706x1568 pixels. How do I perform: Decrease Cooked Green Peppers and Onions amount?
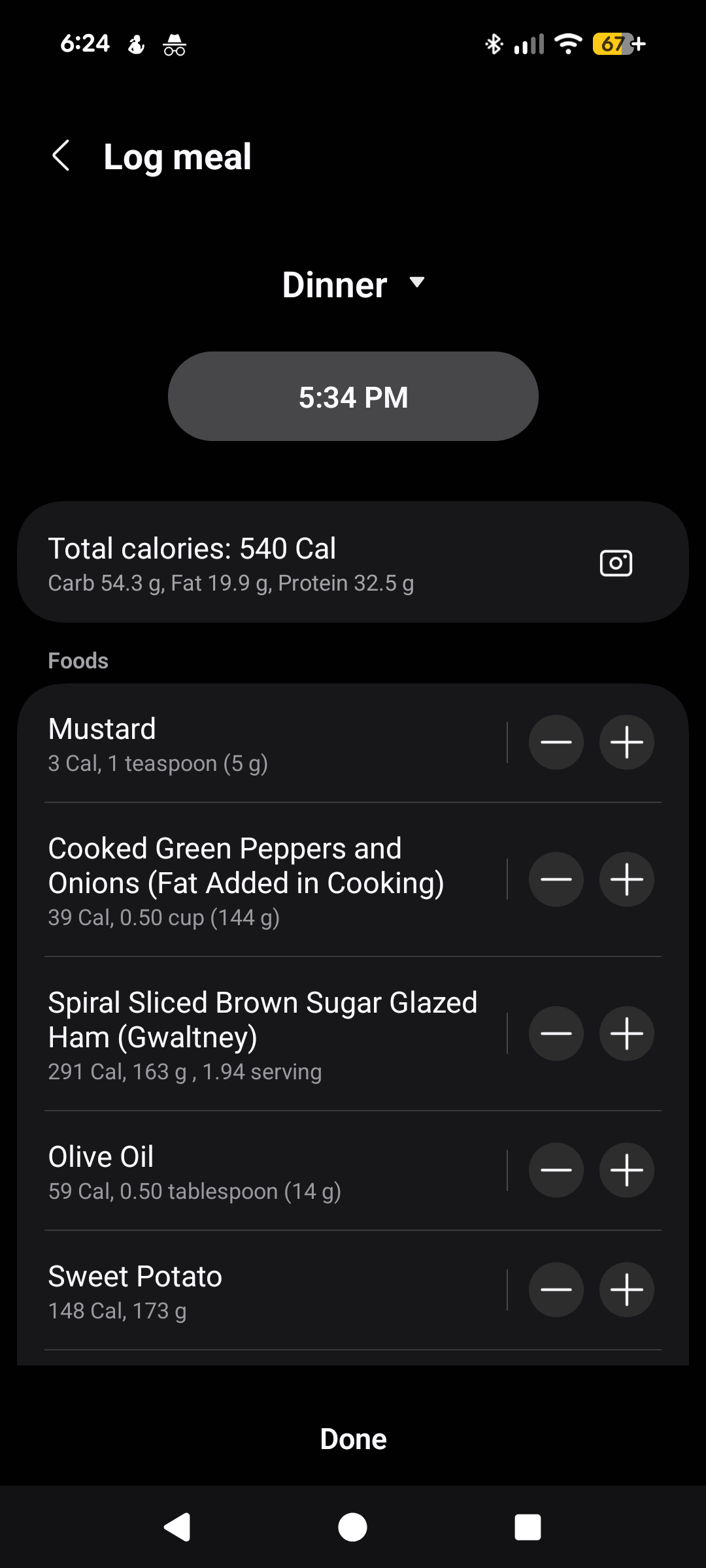(x=556, y=879)
